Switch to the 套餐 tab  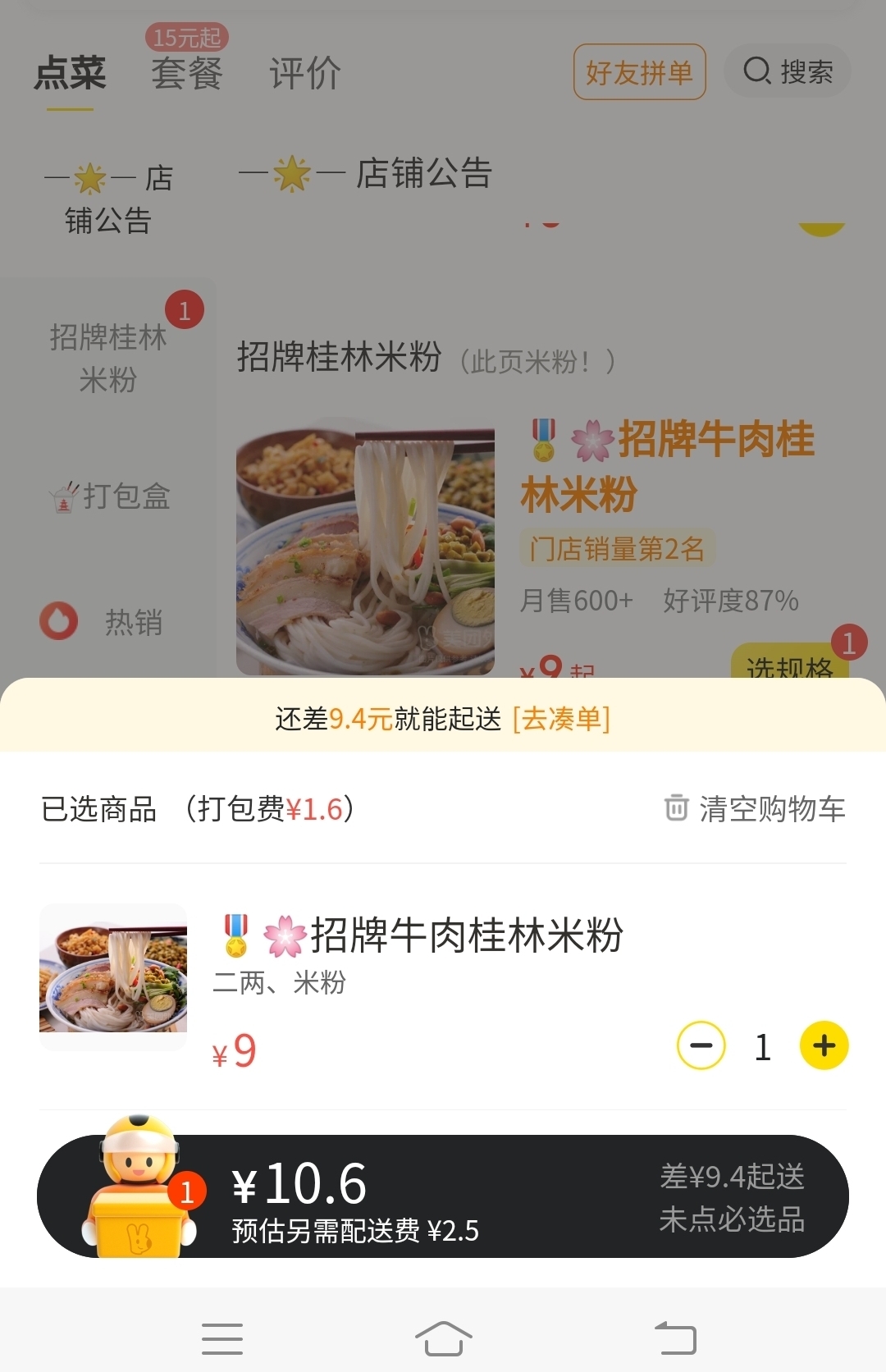[x=187, y=72]
